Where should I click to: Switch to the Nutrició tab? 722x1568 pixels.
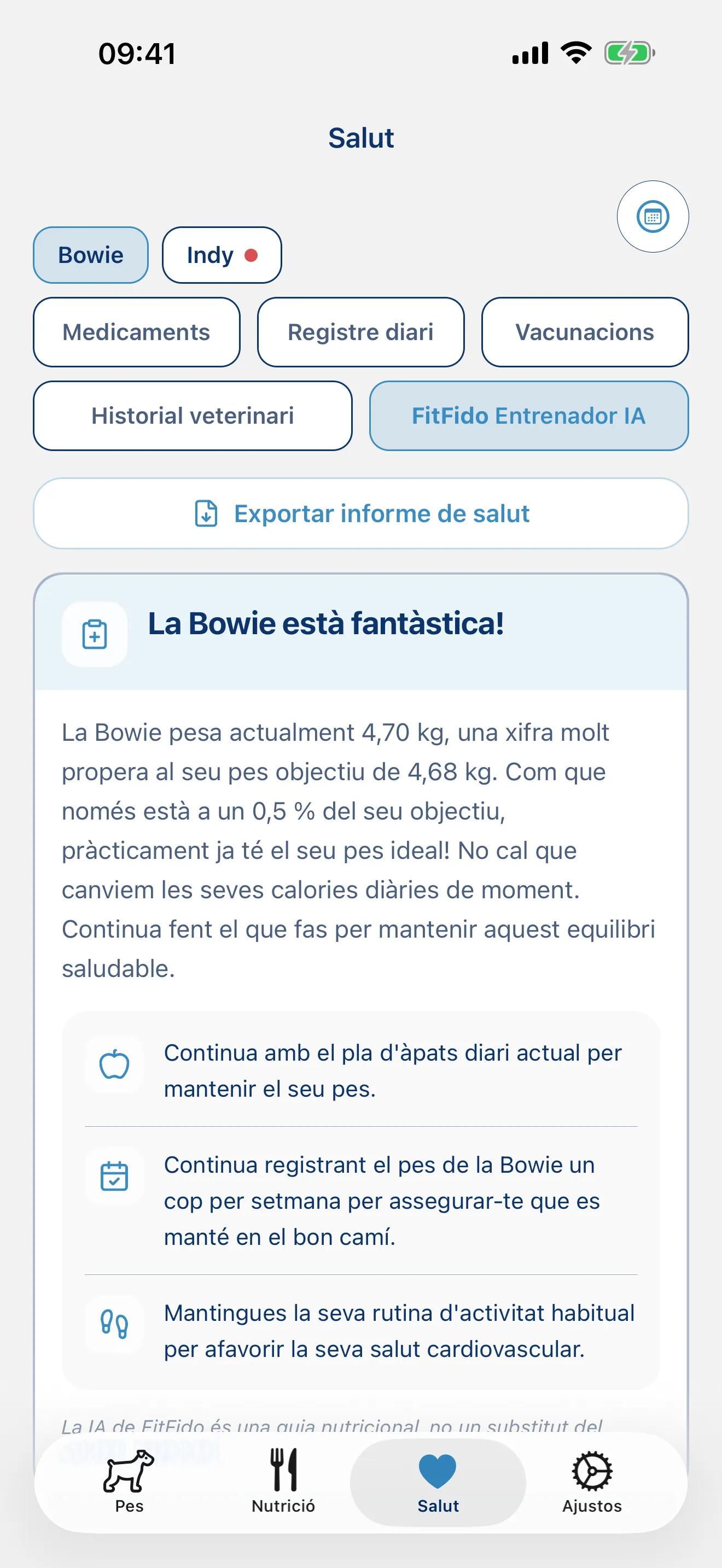pos(284,1482)
